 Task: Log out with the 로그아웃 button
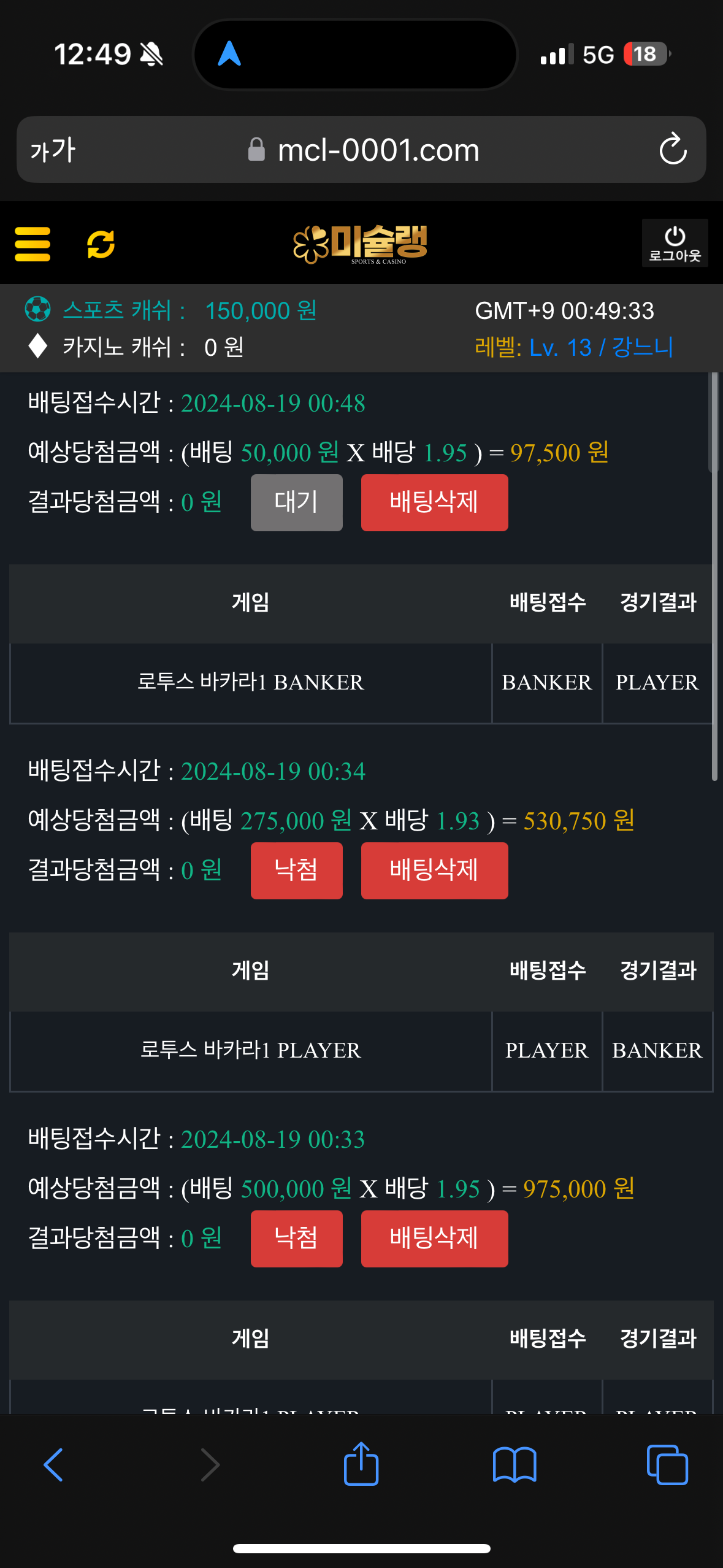click(675, 244)
